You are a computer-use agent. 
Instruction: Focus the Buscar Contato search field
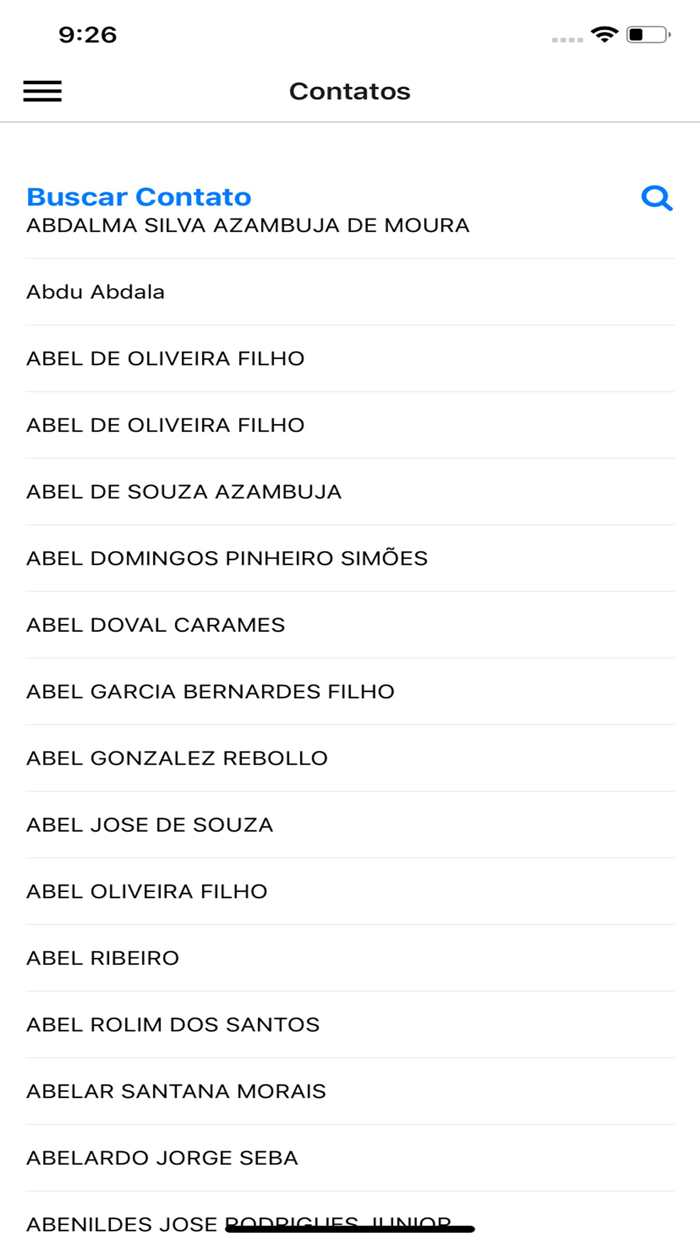[139, 197]
